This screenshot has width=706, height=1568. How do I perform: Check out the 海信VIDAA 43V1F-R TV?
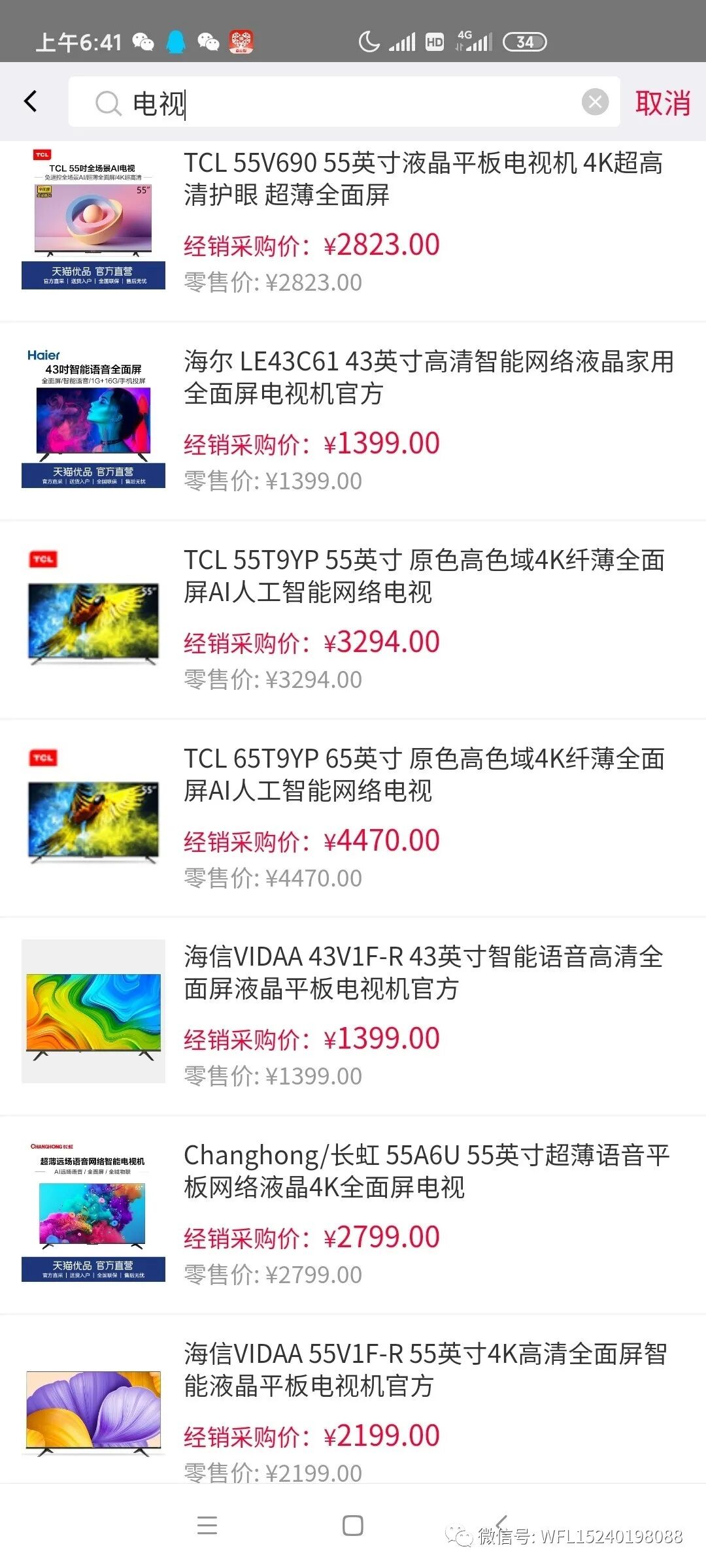coord(422,973)
